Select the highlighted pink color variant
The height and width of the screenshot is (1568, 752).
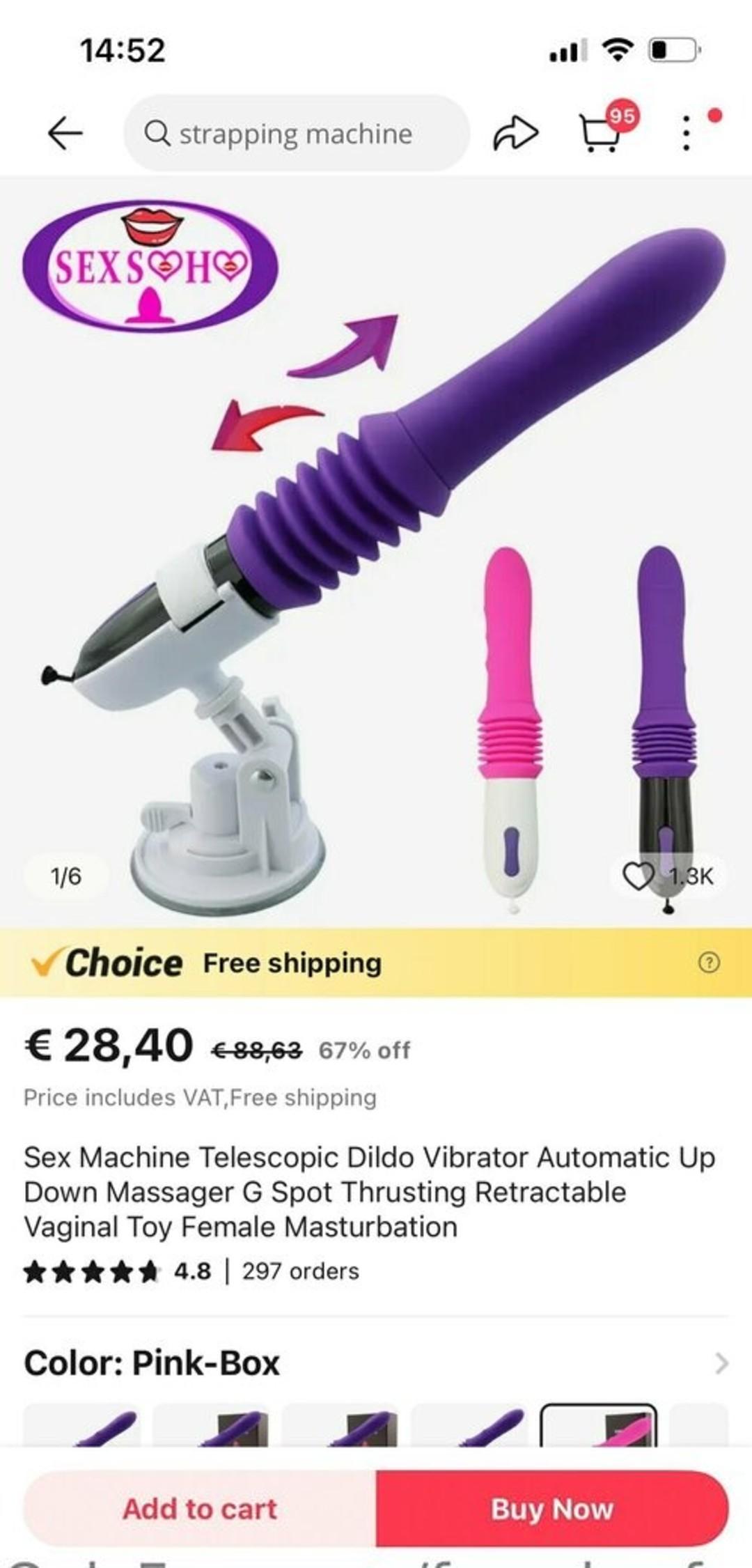click(598, 1425)
